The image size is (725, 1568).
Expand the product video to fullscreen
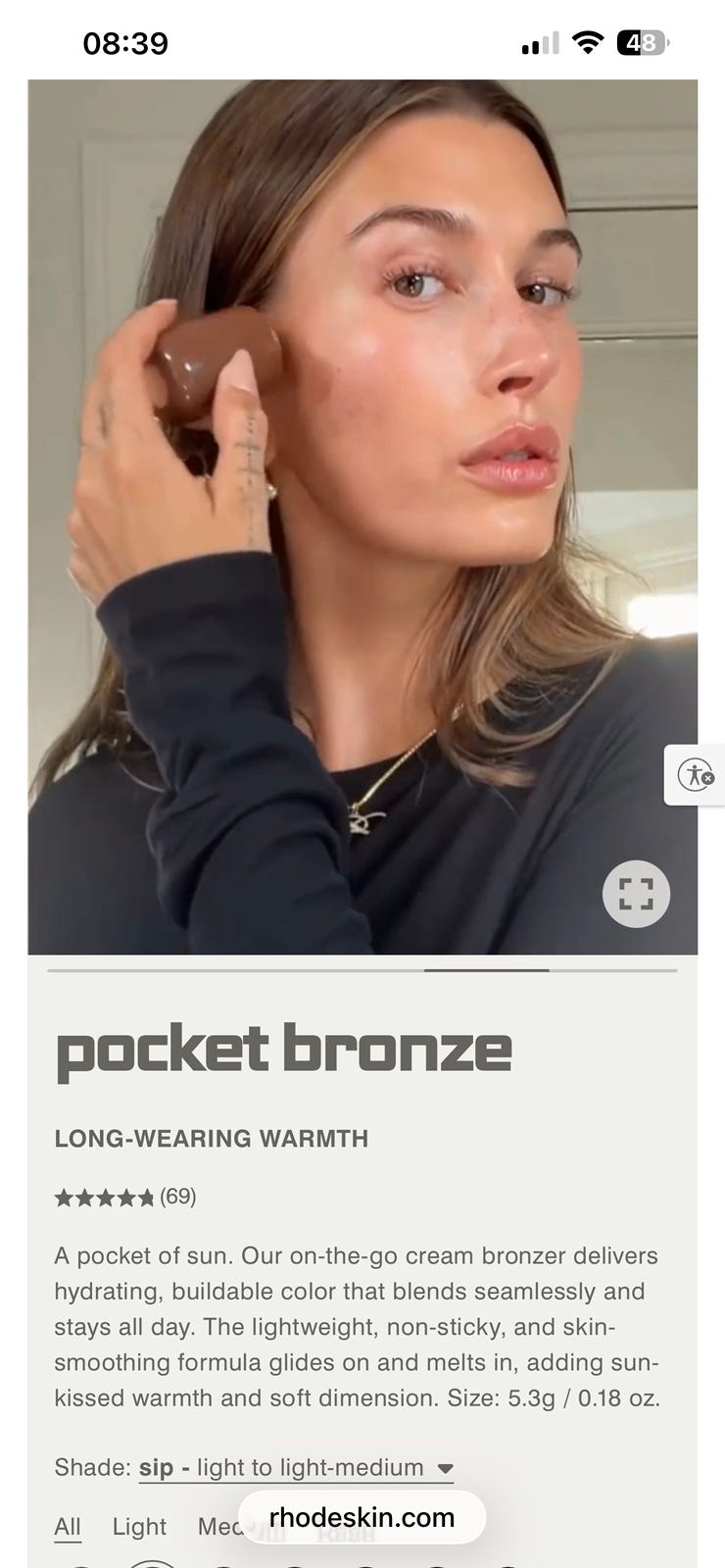click(636, 894)
